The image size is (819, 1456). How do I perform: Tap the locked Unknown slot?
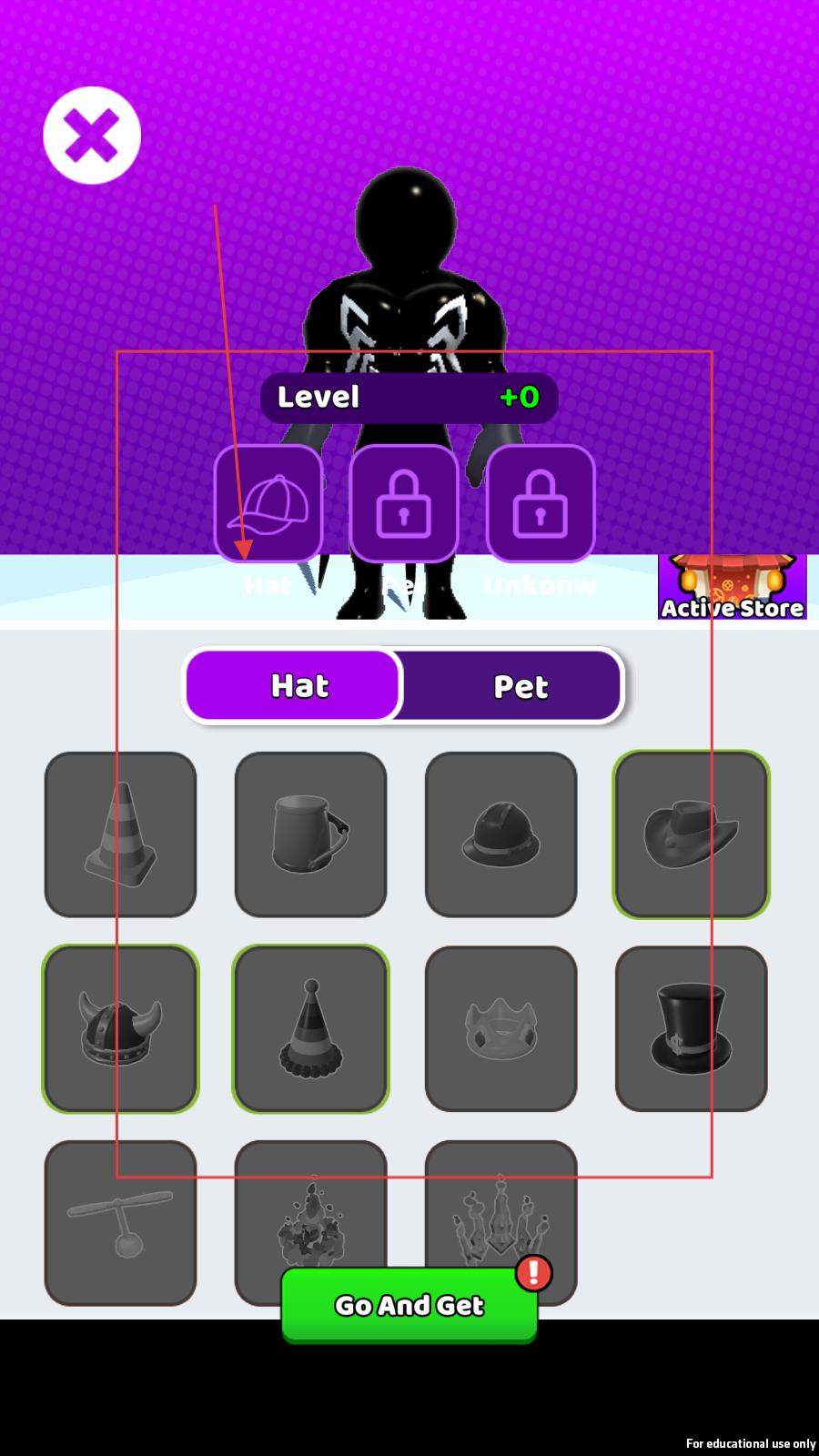pos(540,503)
